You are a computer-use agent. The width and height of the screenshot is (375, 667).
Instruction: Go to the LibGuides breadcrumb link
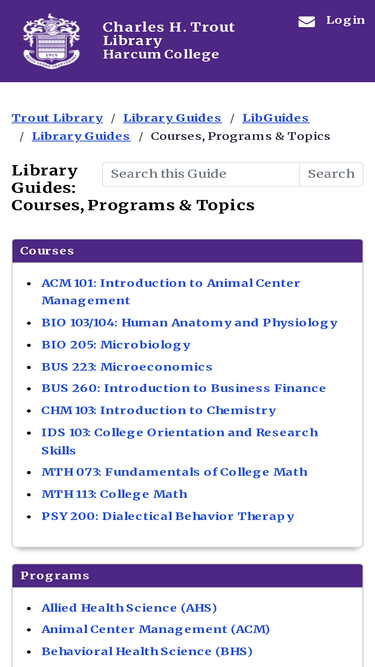click(x=276, y=118)
